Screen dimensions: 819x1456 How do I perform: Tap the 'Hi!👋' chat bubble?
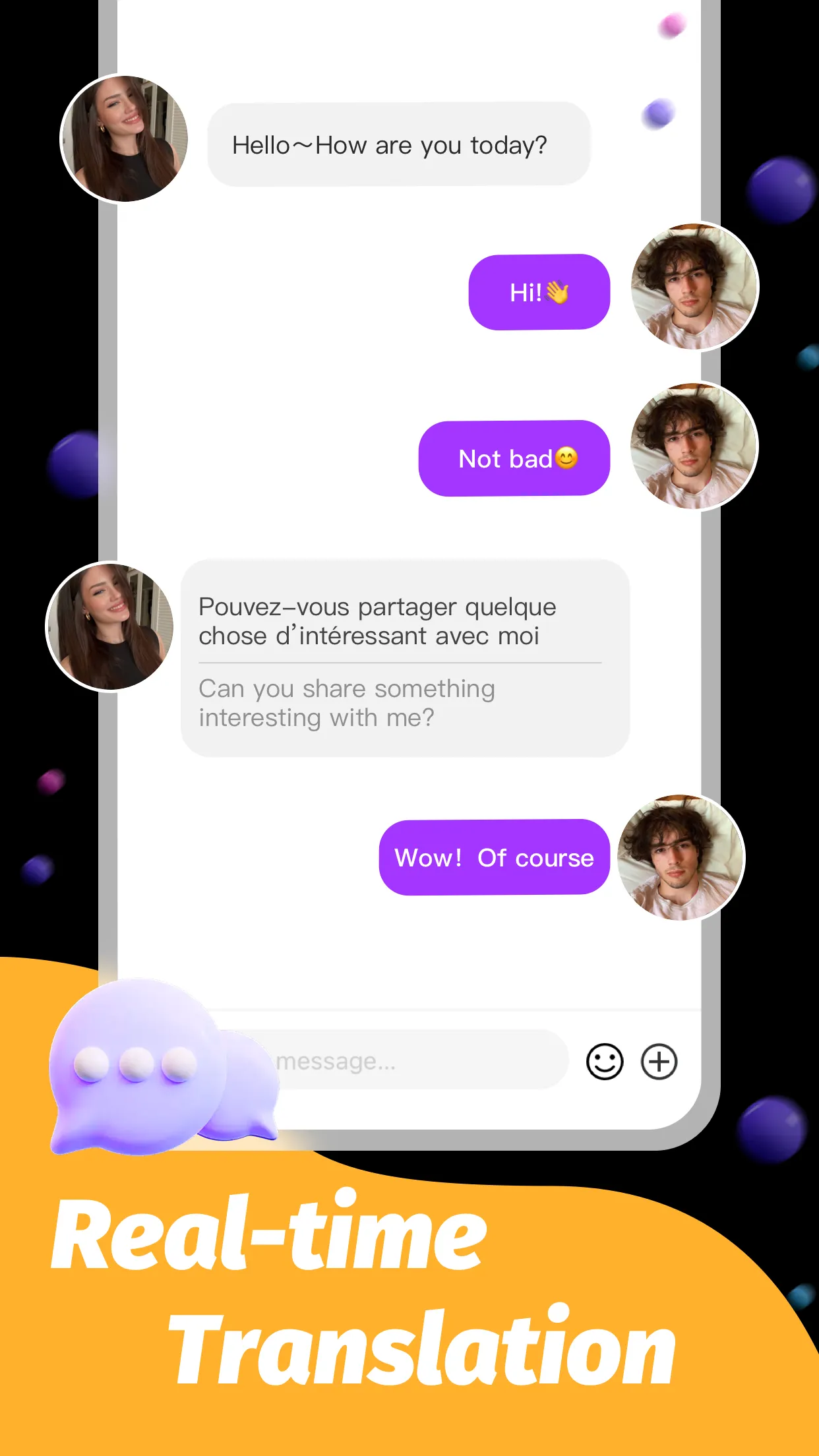(x=539, y=292)
